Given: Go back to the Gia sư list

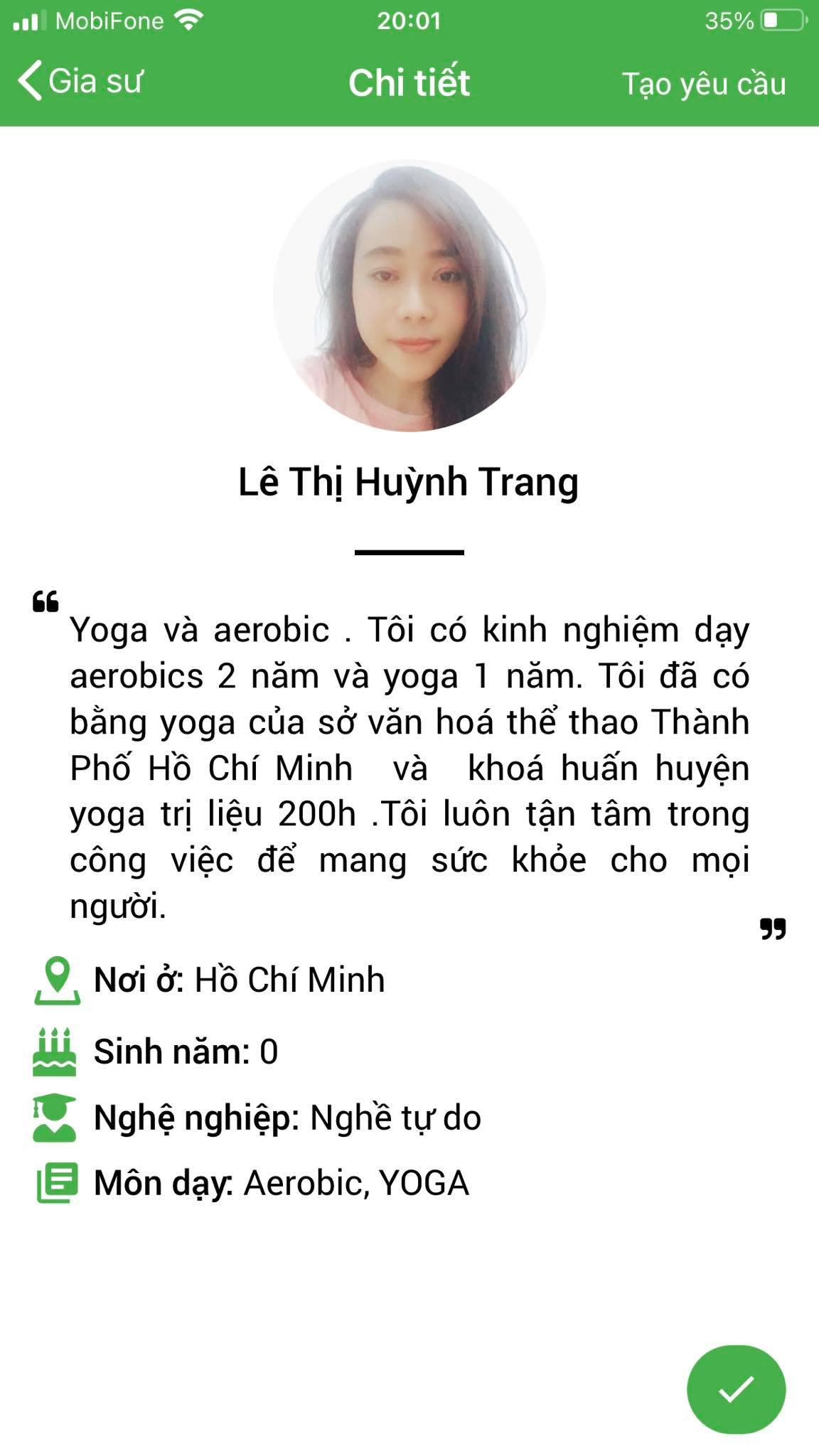Looking at the screenshot, I should click(80, 81).
